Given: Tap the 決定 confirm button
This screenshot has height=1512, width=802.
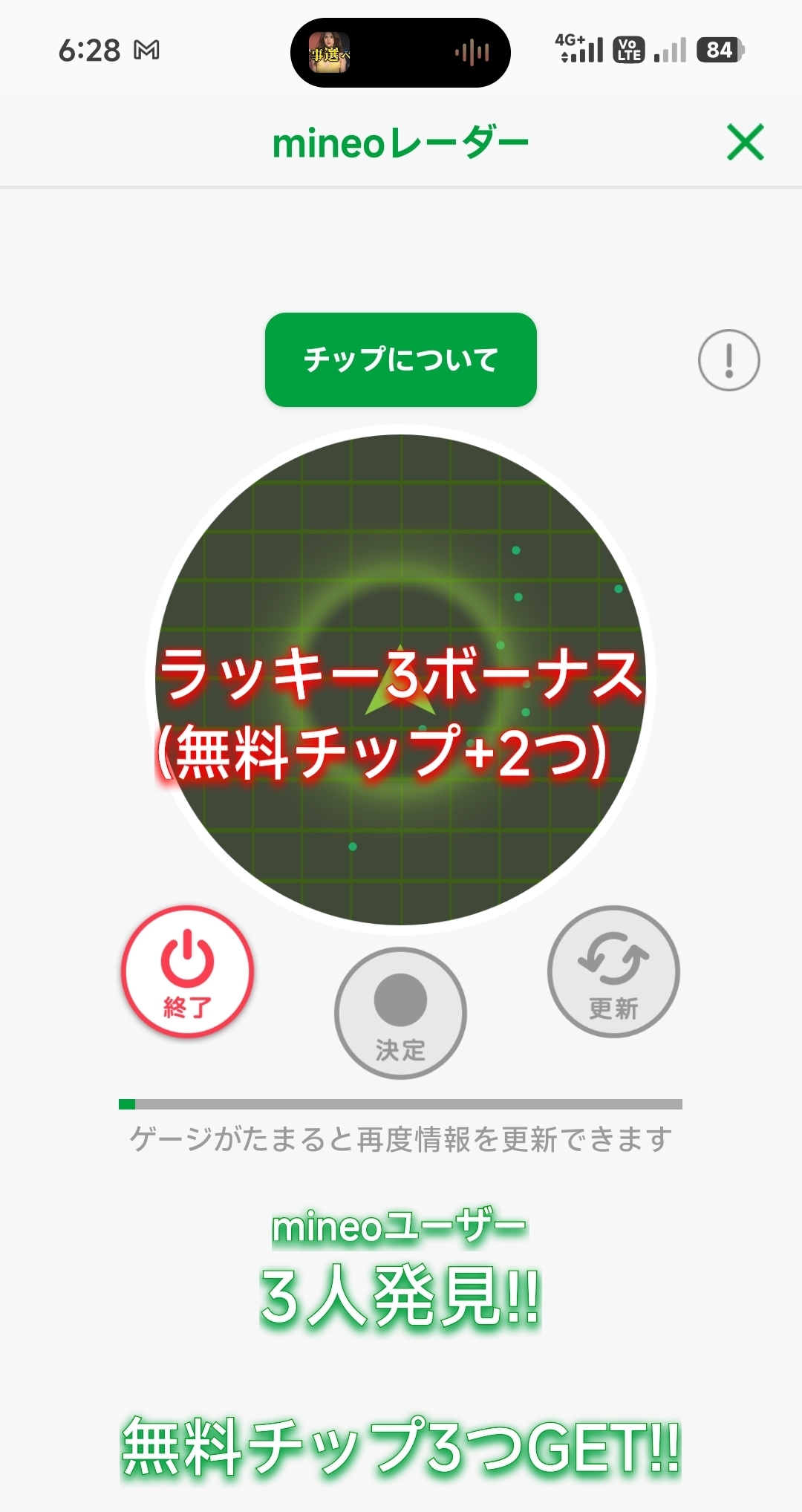Looking at the screenshot, I should [x=401, y=1013].
